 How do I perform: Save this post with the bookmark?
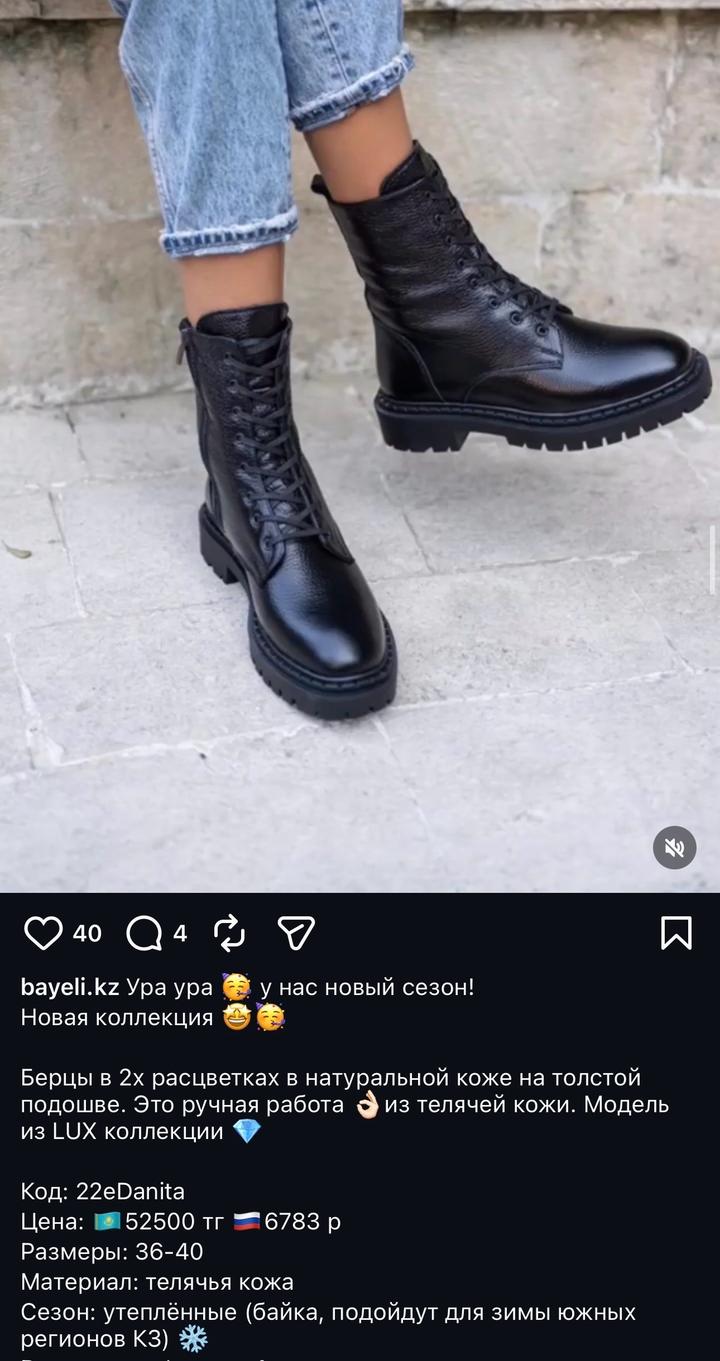(x=676, y=933)
